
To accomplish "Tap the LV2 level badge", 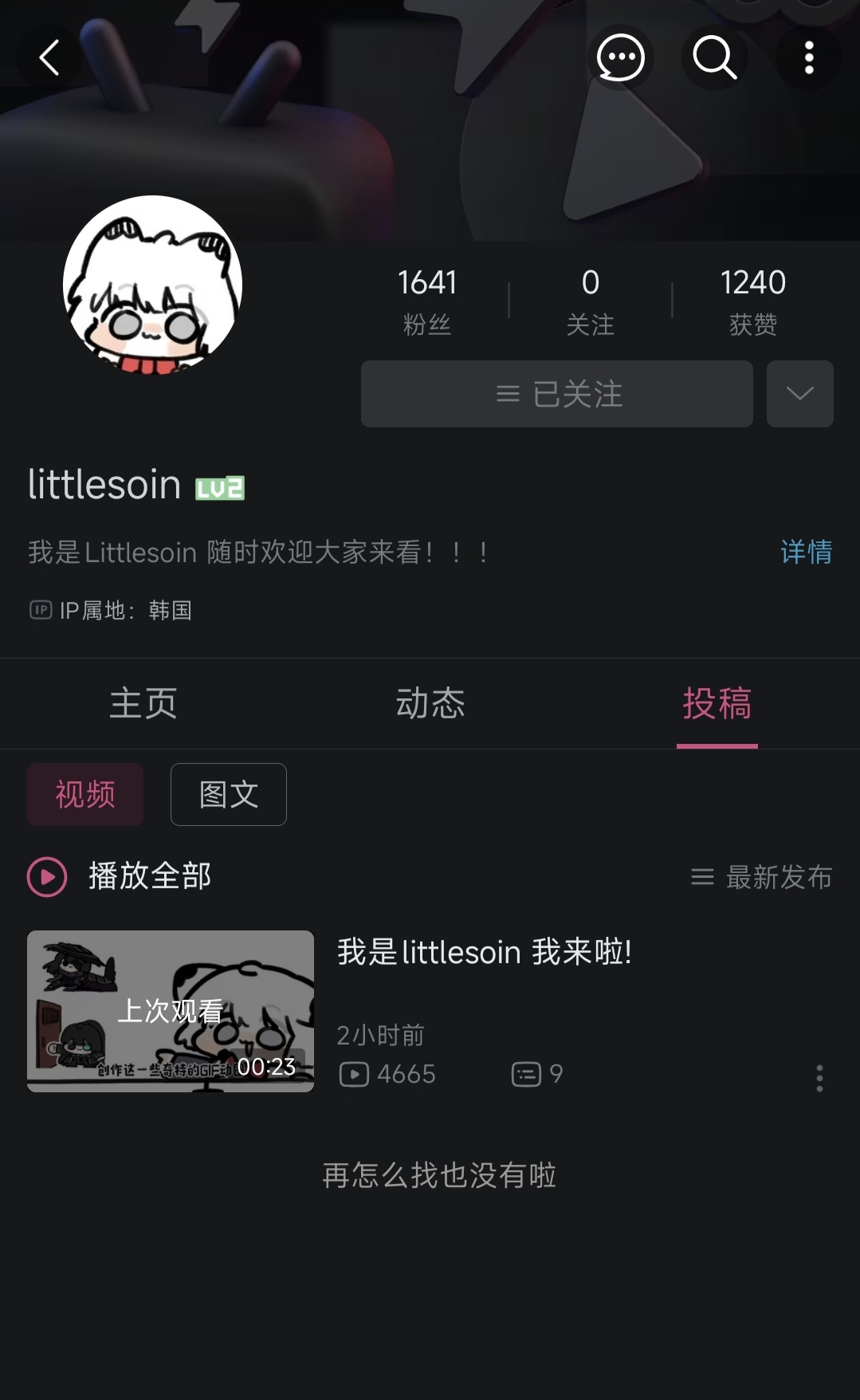I will (219, 486).
